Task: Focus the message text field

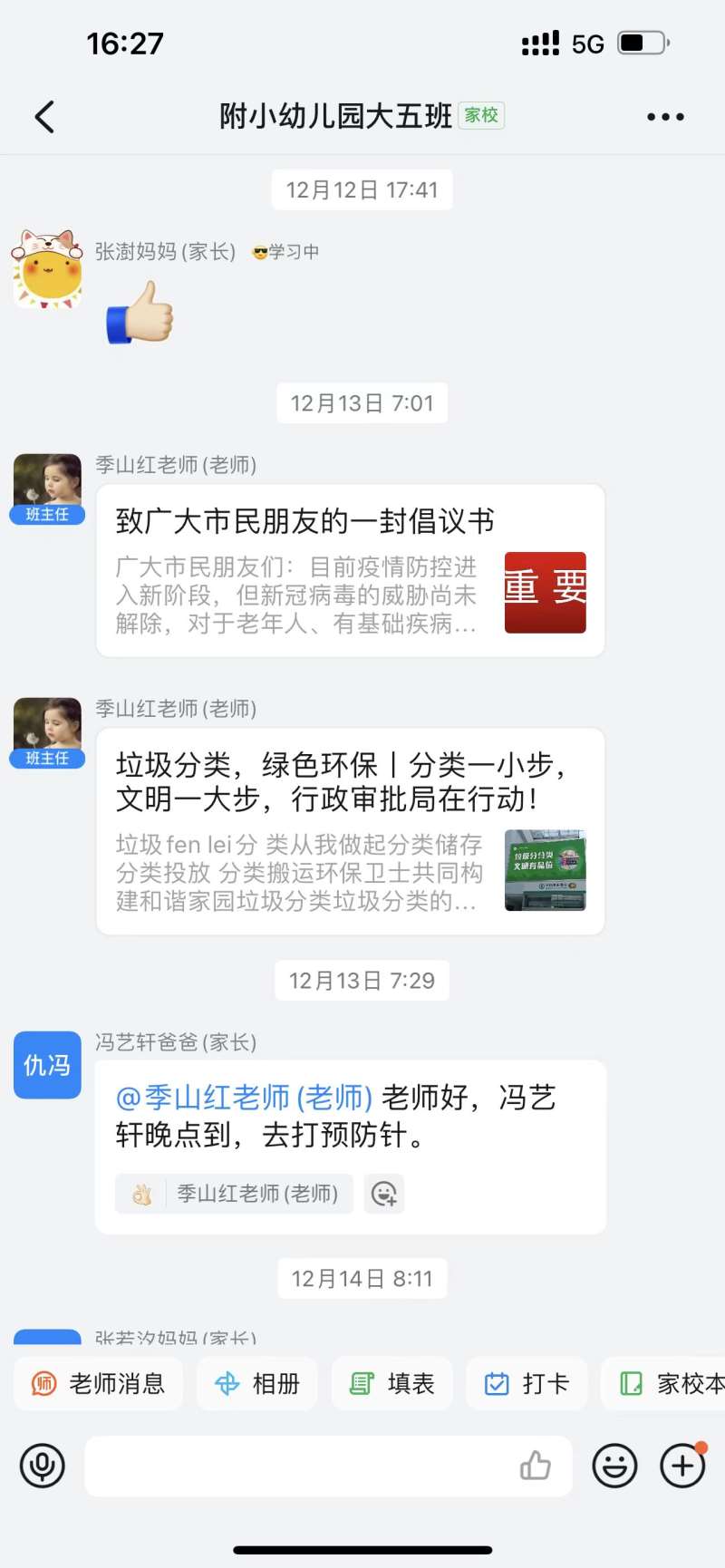Action: (299, 1466)
